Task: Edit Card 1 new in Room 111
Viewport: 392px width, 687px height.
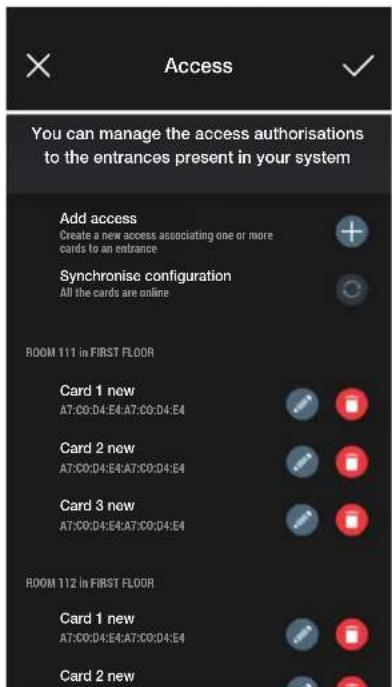Action: click(x=302, y=404)
